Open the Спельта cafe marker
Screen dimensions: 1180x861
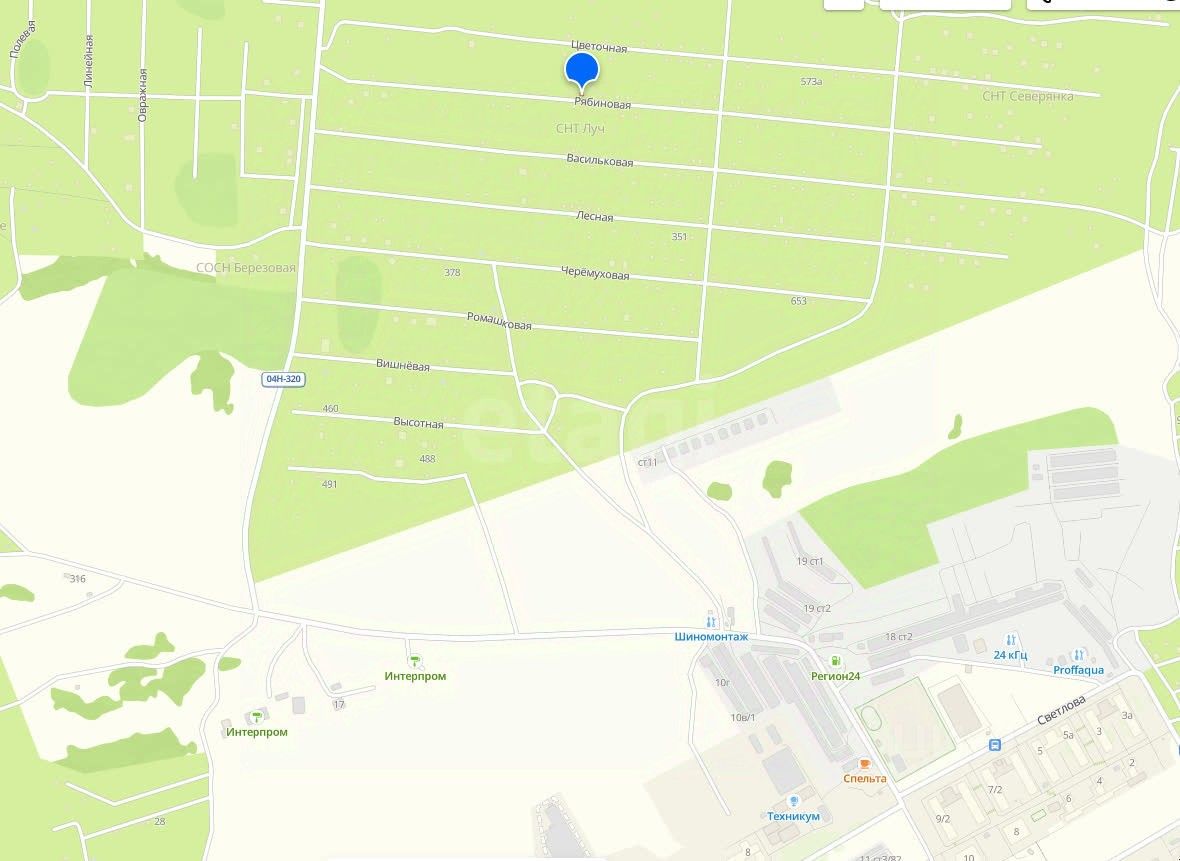pyautogui.click(x=865, y=764)
